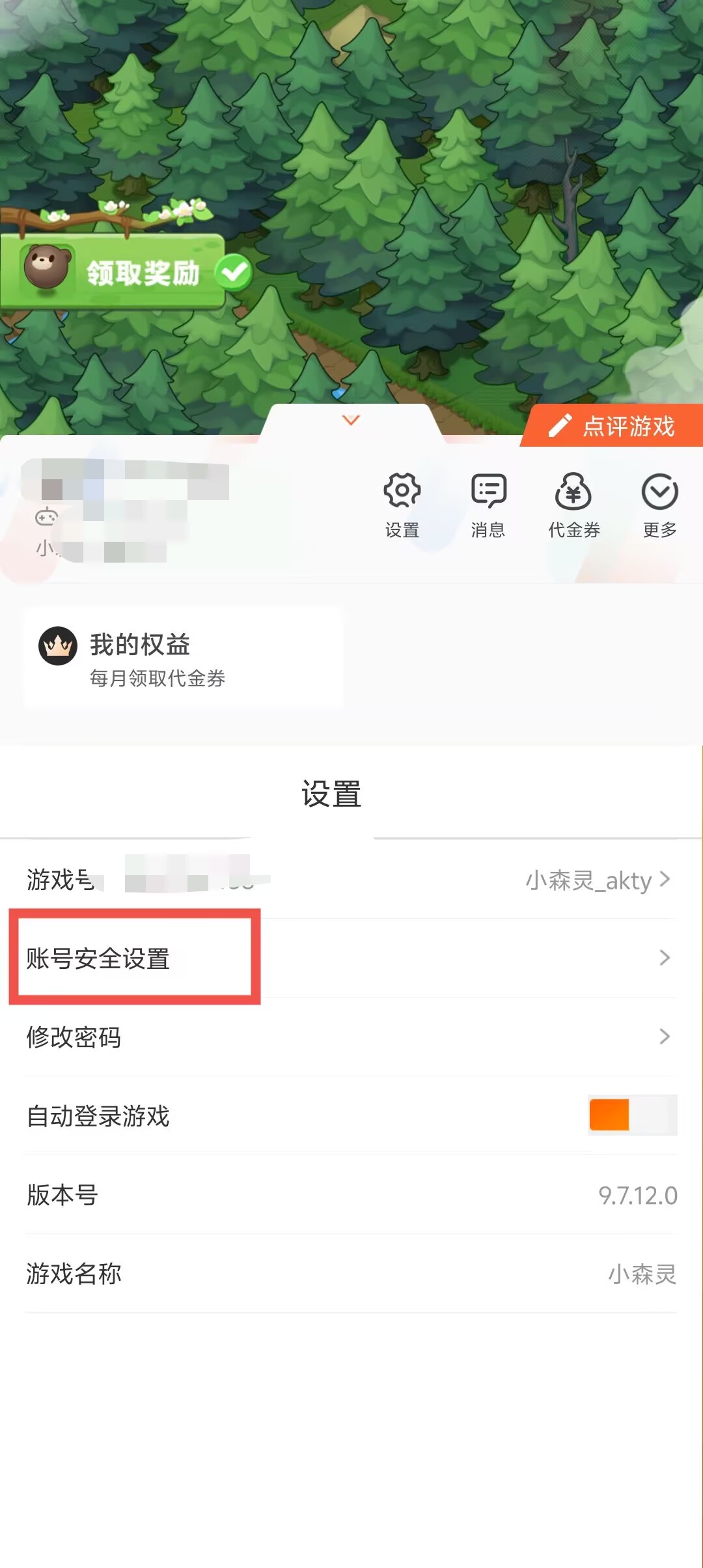This screenshot has width=703, height=1568.
Task: Expand the 更多 menu
Action: 659,504
